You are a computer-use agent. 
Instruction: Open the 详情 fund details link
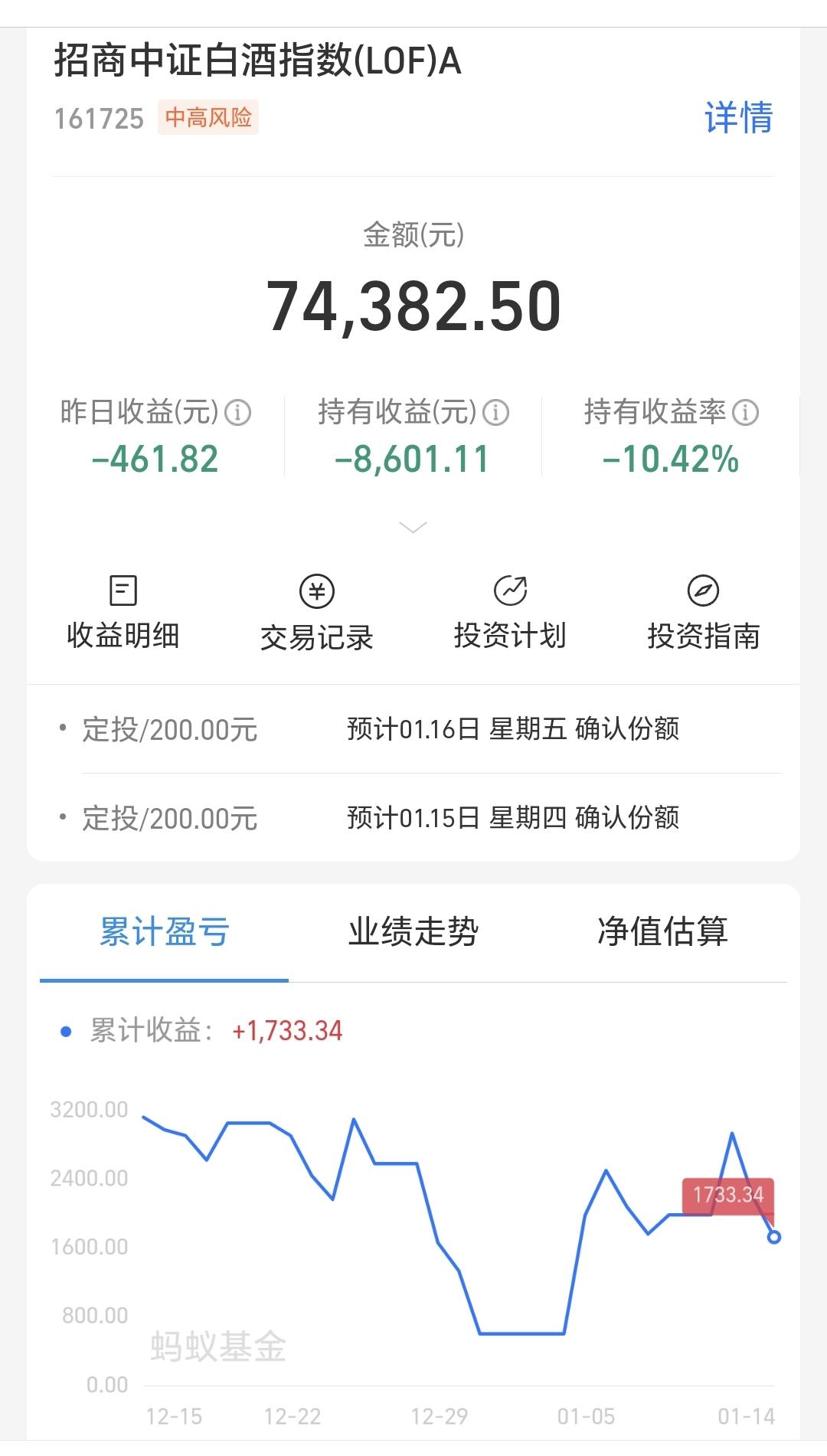[738, 118]
